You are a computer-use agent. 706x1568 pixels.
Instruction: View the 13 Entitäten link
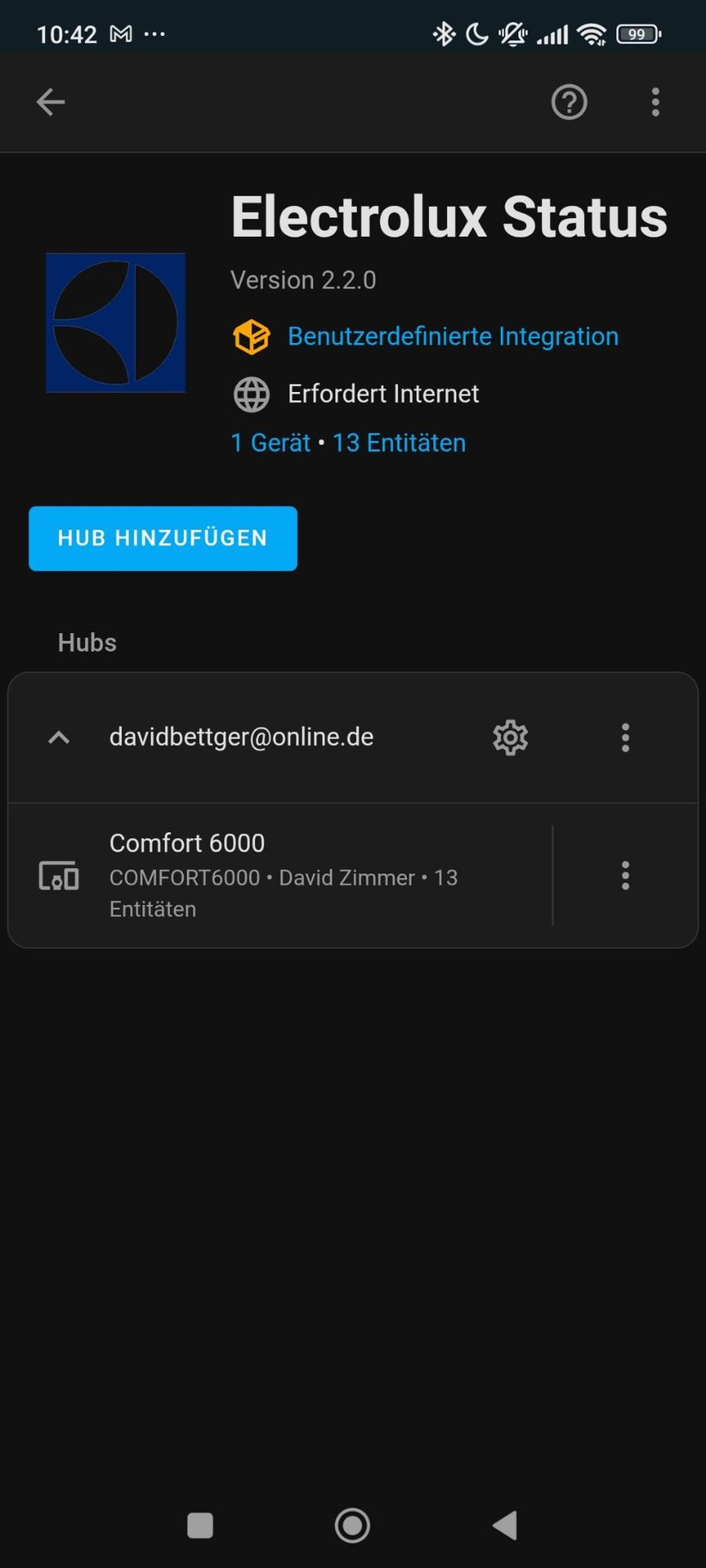point(399,443)
